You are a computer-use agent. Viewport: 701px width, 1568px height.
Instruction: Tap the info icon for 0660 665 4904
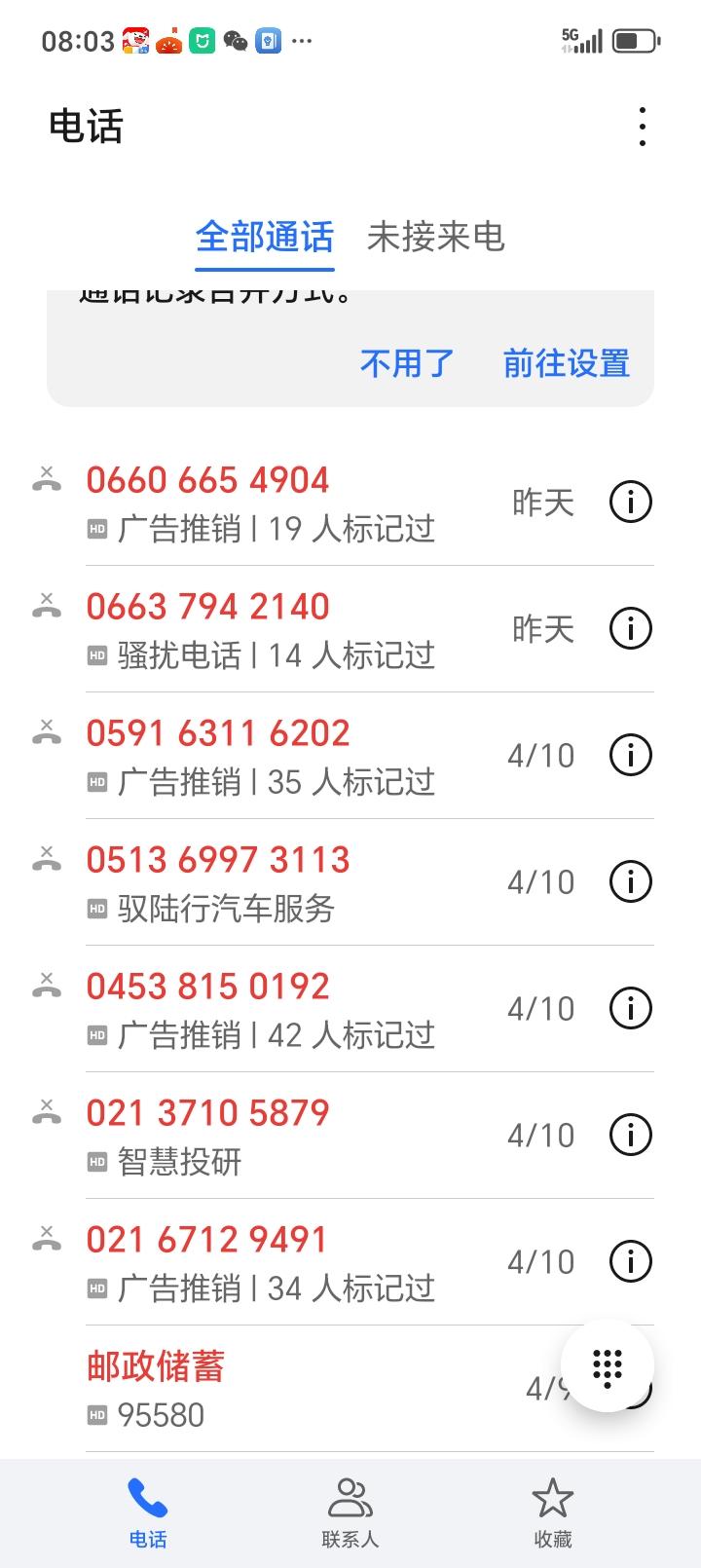tap(630, 502)
